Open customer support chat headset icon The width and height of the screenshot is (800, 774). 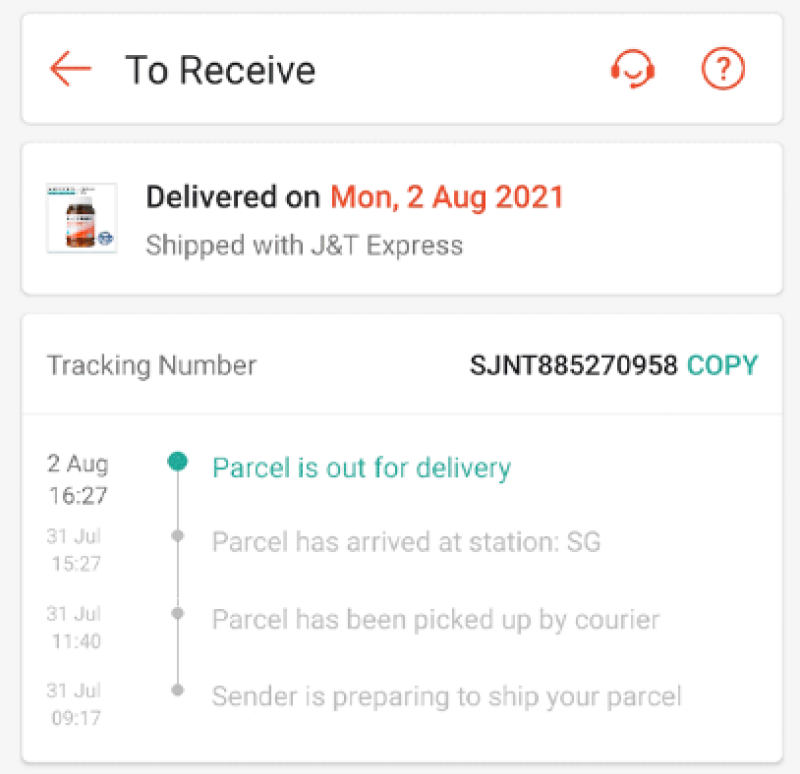click(x=632, y=69)
